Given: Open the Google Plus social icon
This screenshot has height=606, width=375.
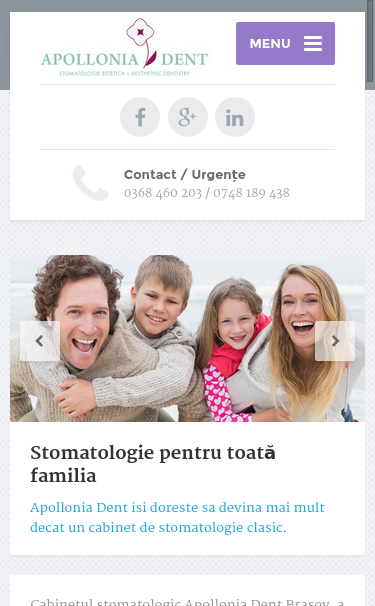Looking at the screenshot, I should coord(188,117).
